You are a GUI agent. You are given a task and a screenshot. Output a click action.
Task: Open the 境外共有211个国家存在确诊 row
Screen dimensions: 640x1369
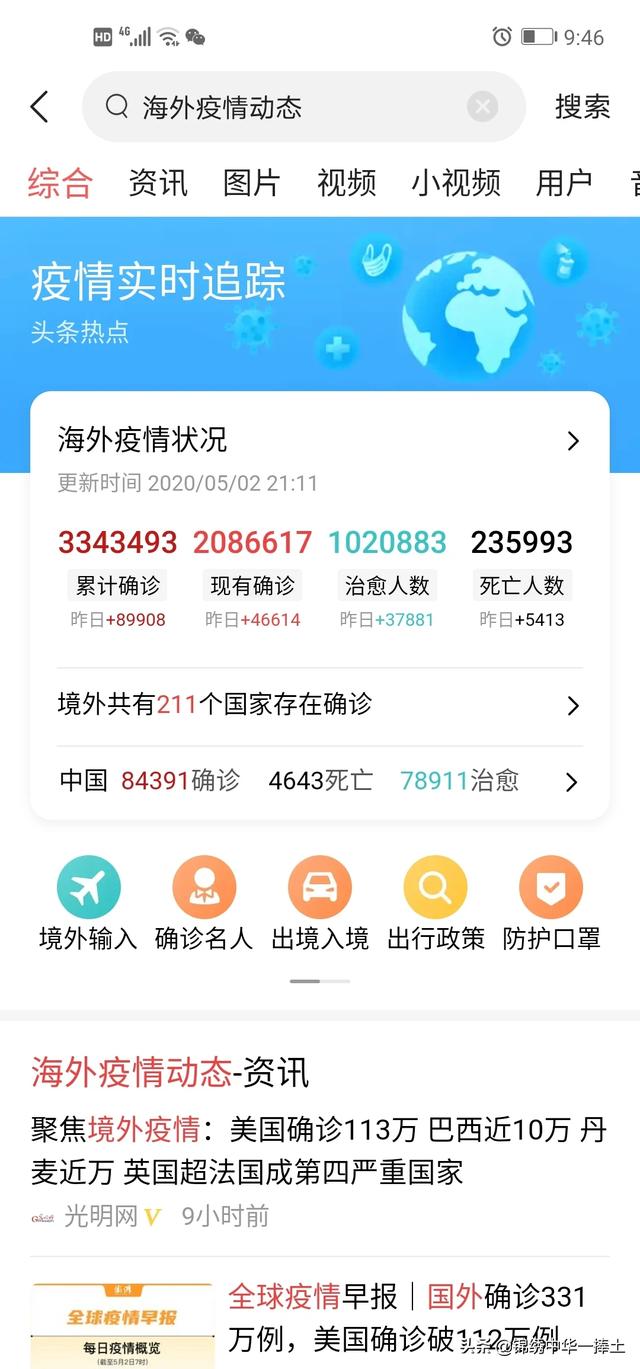click(x=320, y=705)
